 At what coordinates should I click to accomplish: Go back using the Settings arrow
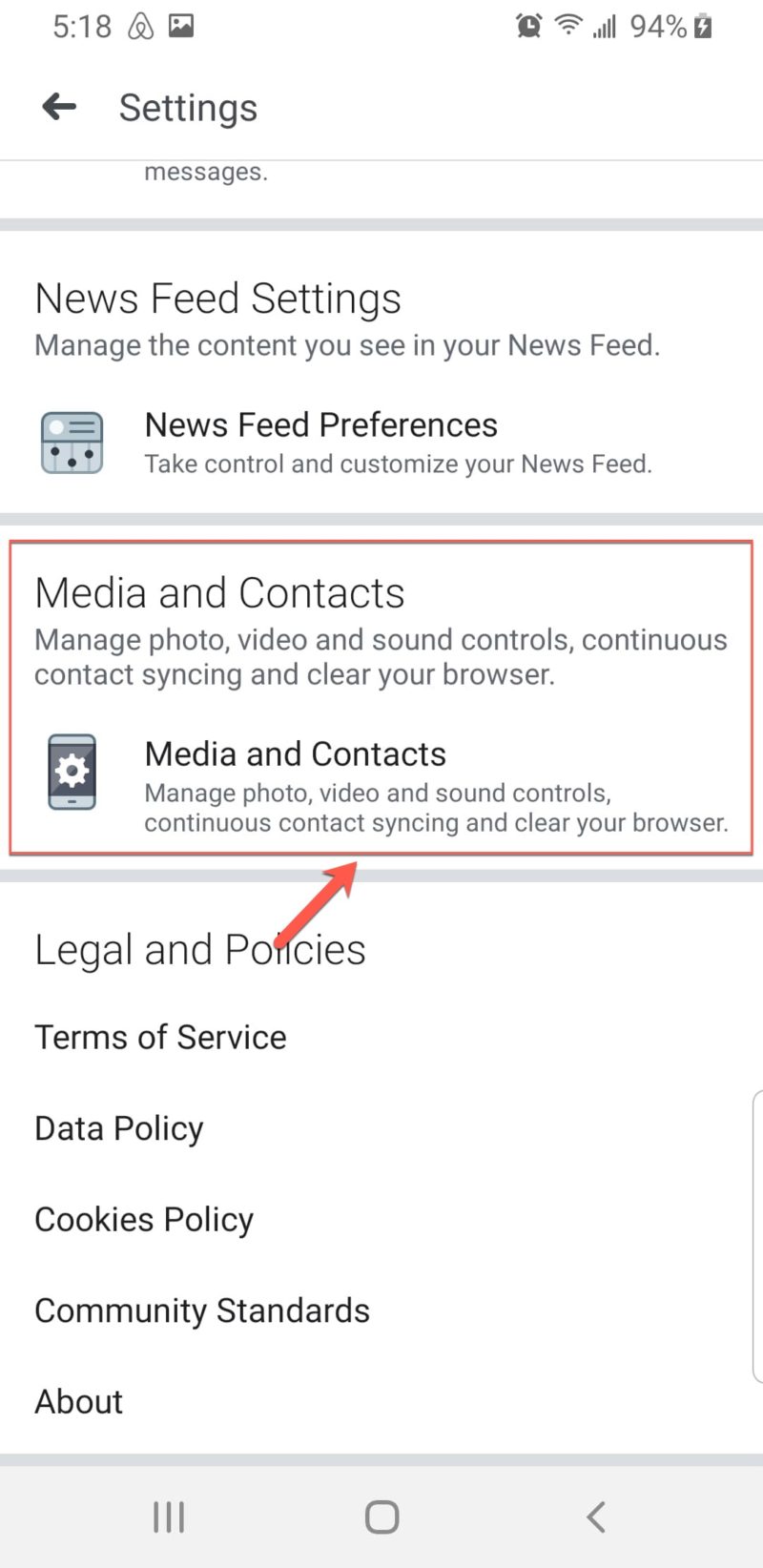59,107
